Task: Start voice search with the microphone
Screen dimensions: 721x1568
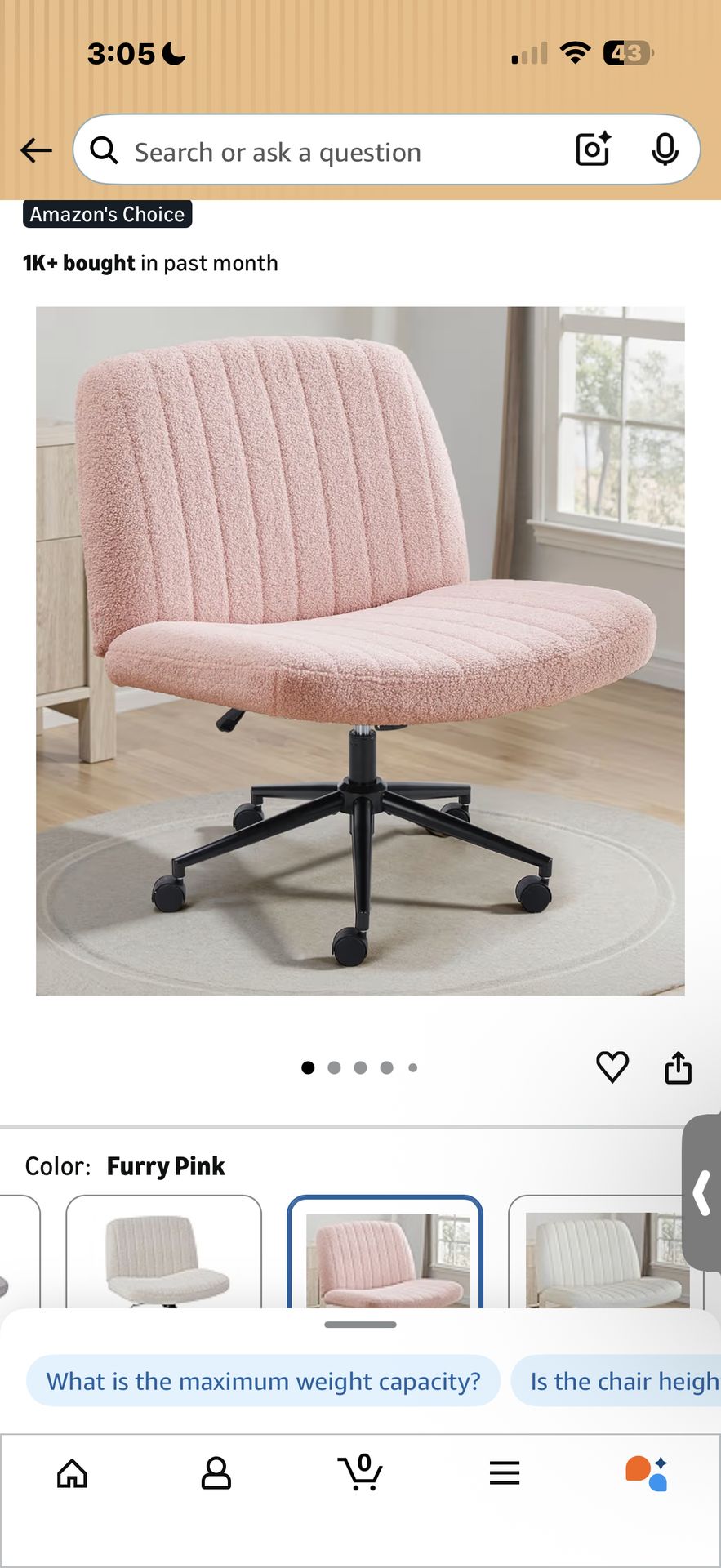Action: tap(665, 149)
